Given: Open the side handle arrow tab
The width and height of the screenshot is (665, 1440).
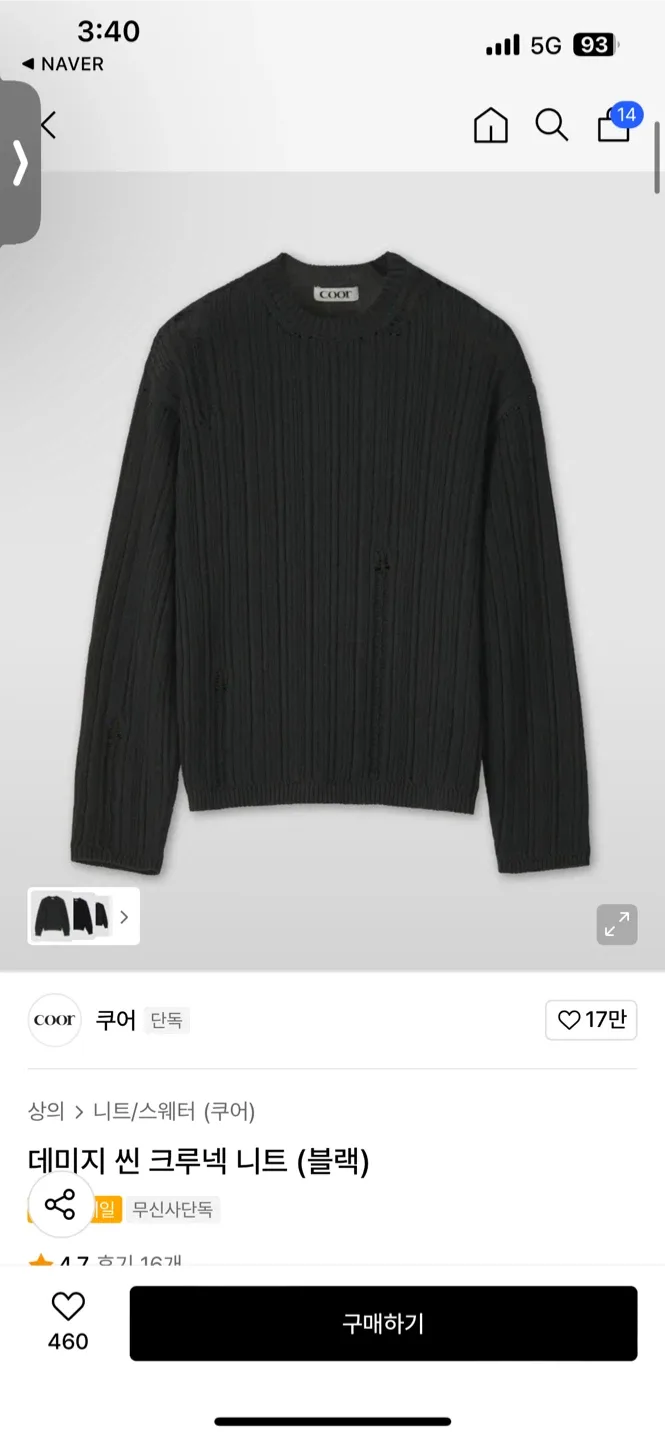Looking at the screenshot, I should (20, 163).
